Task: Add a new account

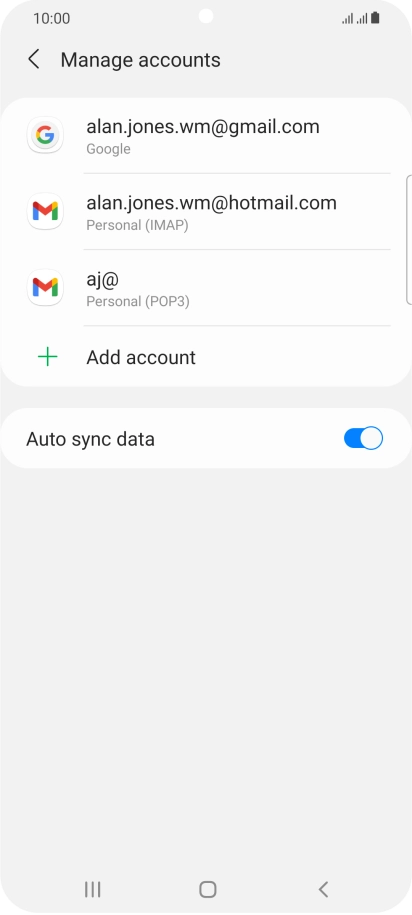Action: coord(206,357)
